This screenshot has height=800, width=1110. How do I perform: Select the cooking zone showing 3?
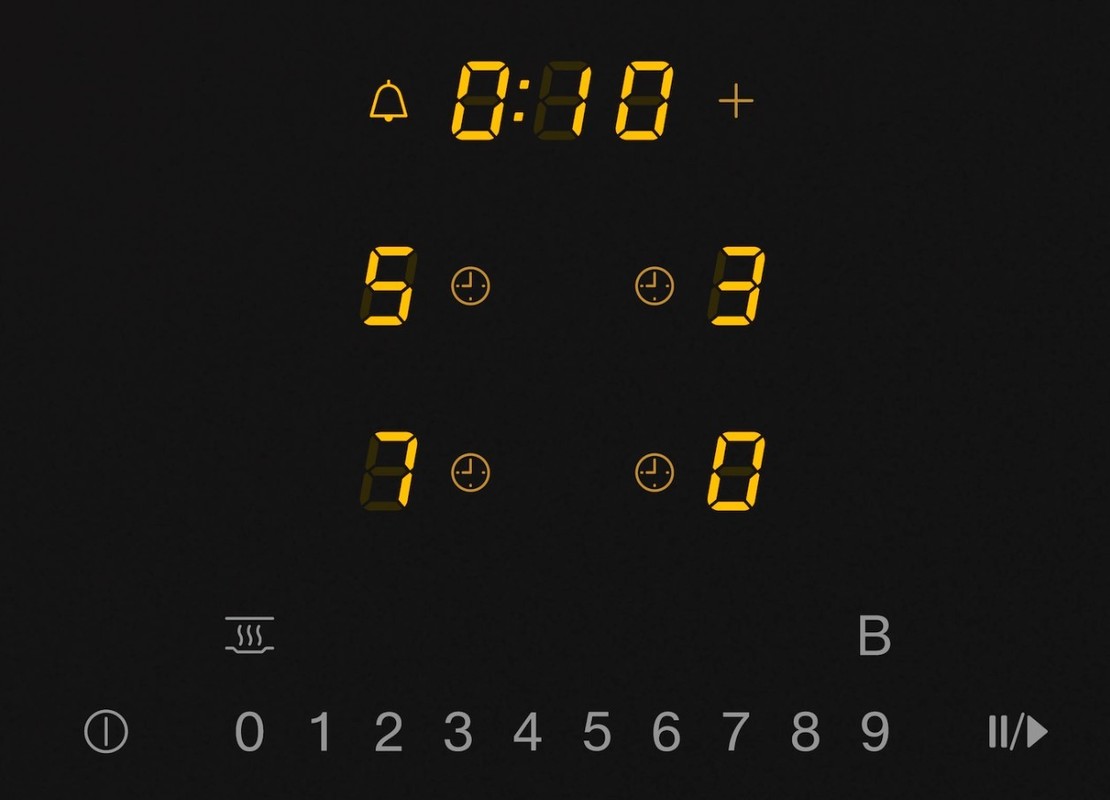(737, 287)
